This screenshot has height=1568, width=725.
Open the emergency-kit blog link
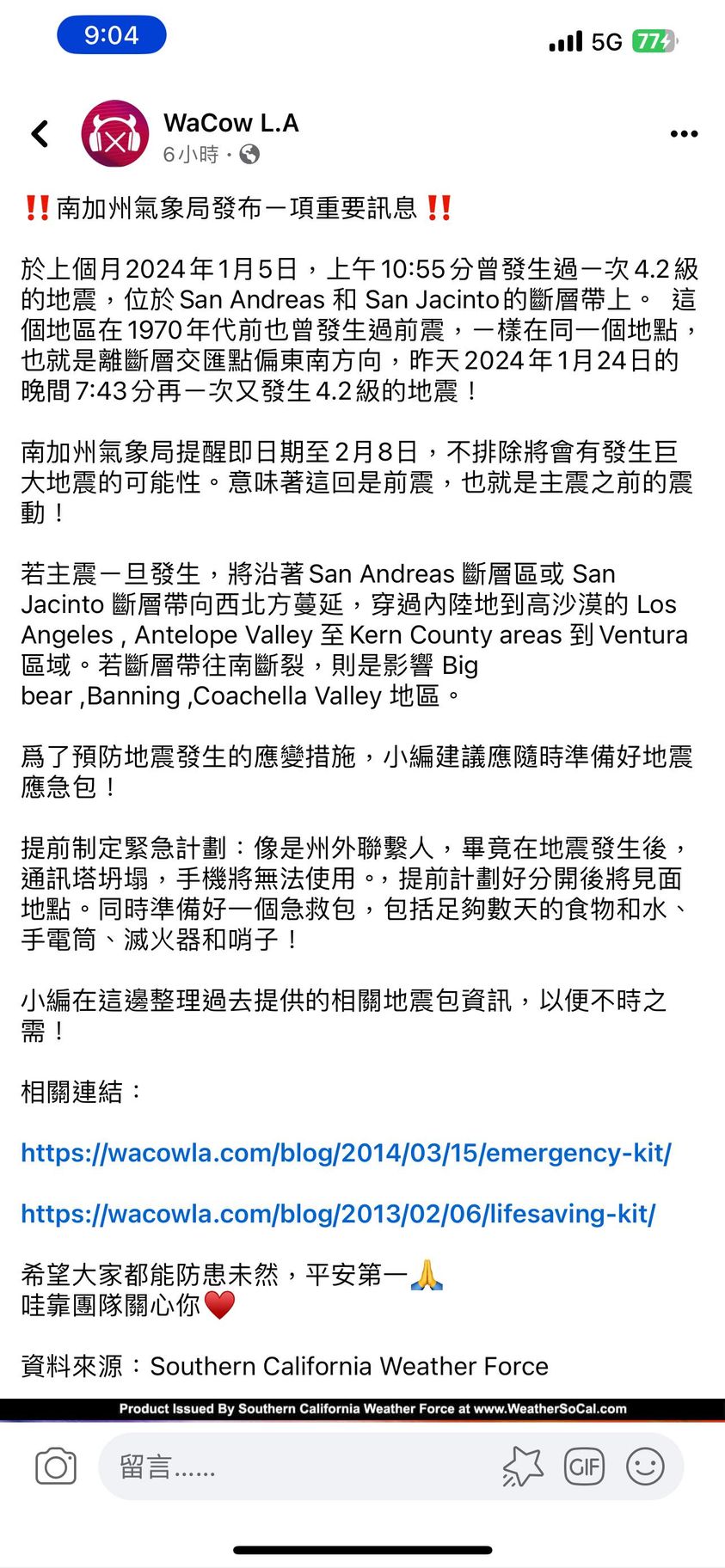(x=346, y=1153)
